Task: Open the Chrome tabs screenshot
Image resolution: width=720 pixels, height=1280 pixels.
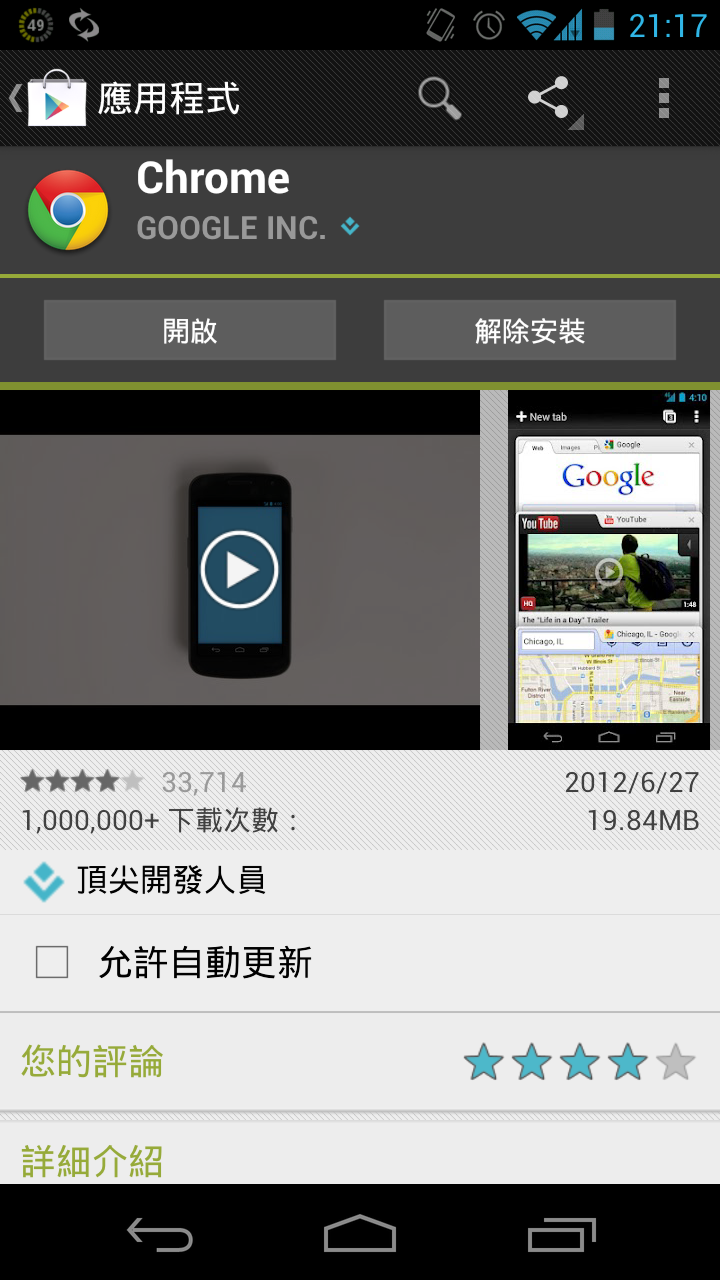Action: tap(609, 570)
